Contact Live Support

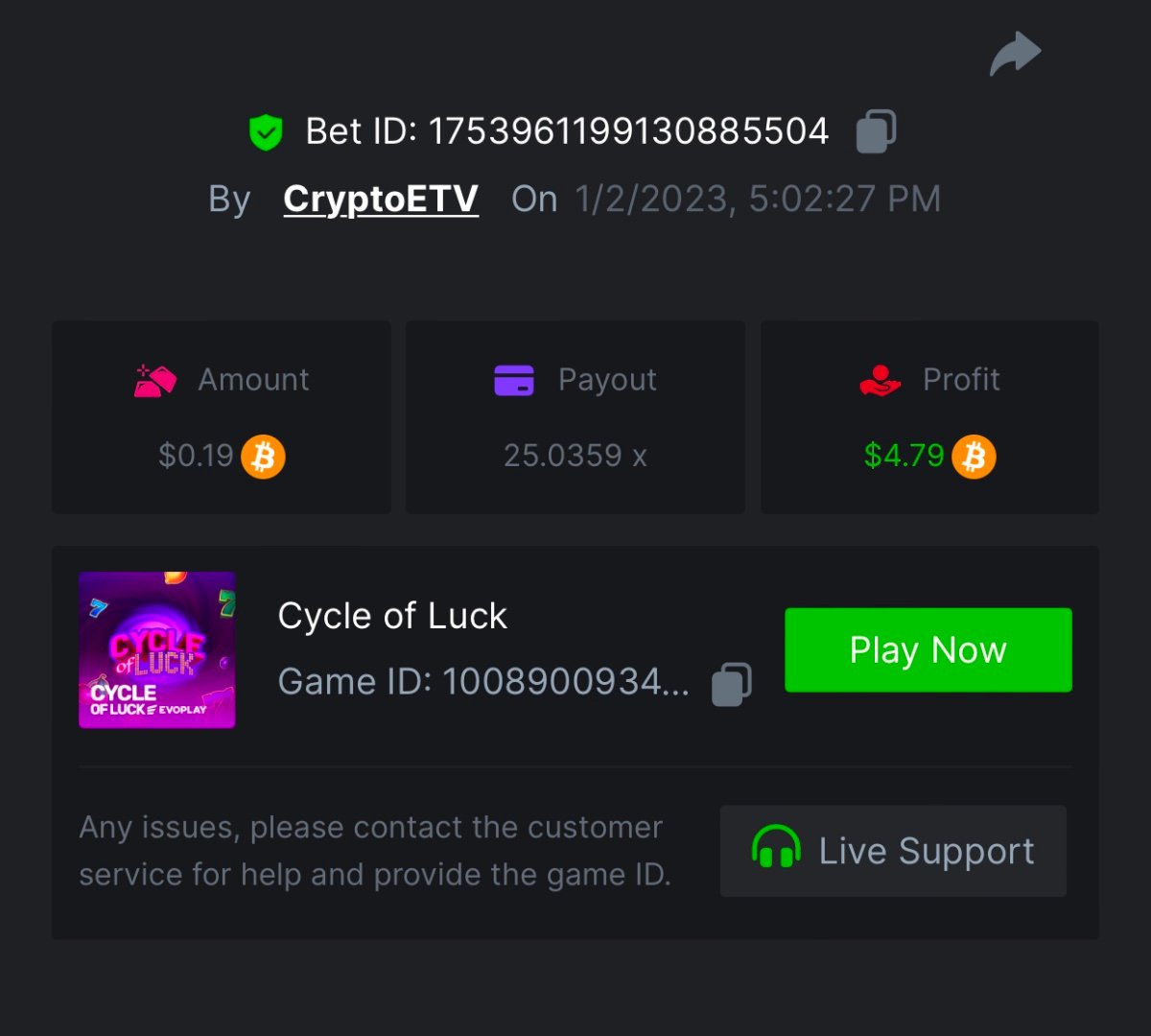coord(892,851)
